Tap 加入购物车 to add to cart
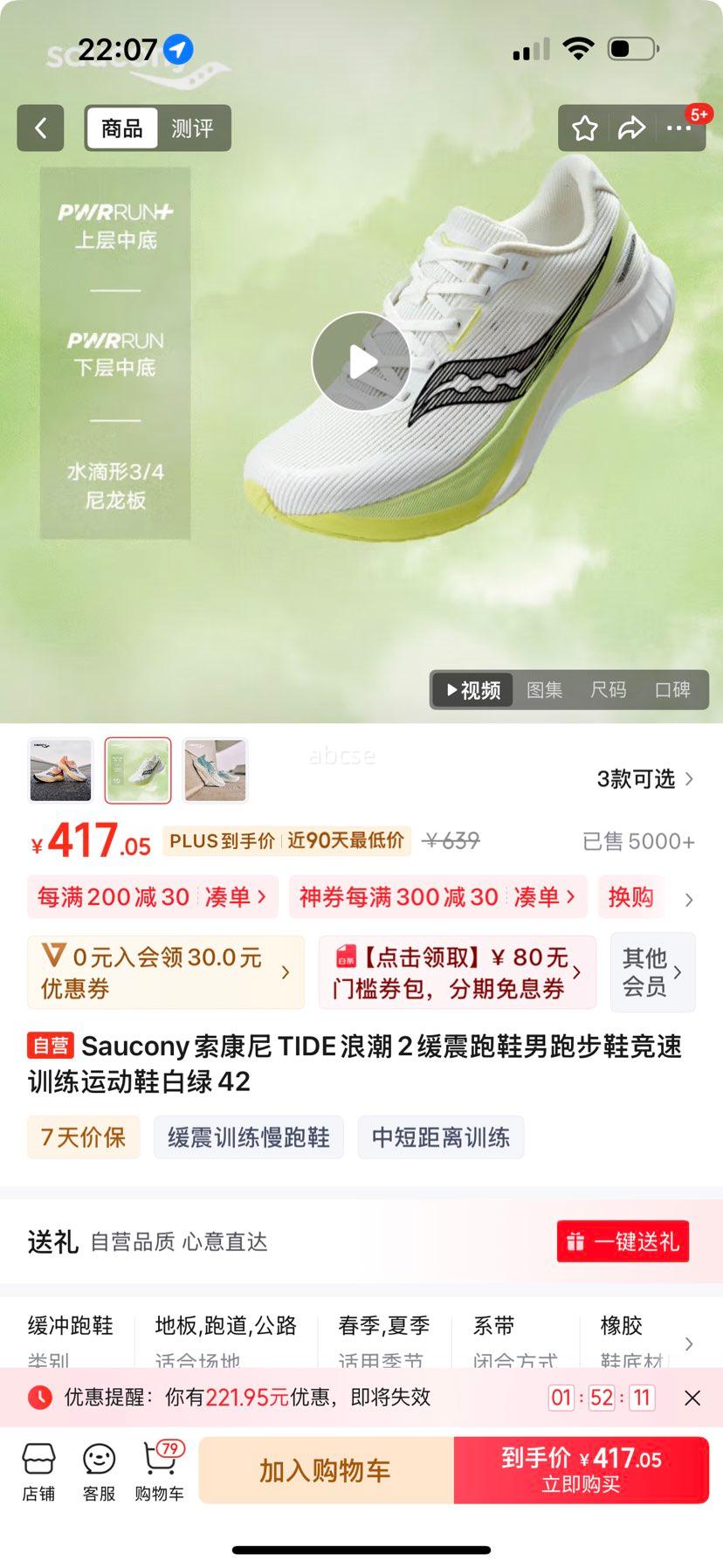Screen dimensions: 723x1568 click(x=324, y=1470)
